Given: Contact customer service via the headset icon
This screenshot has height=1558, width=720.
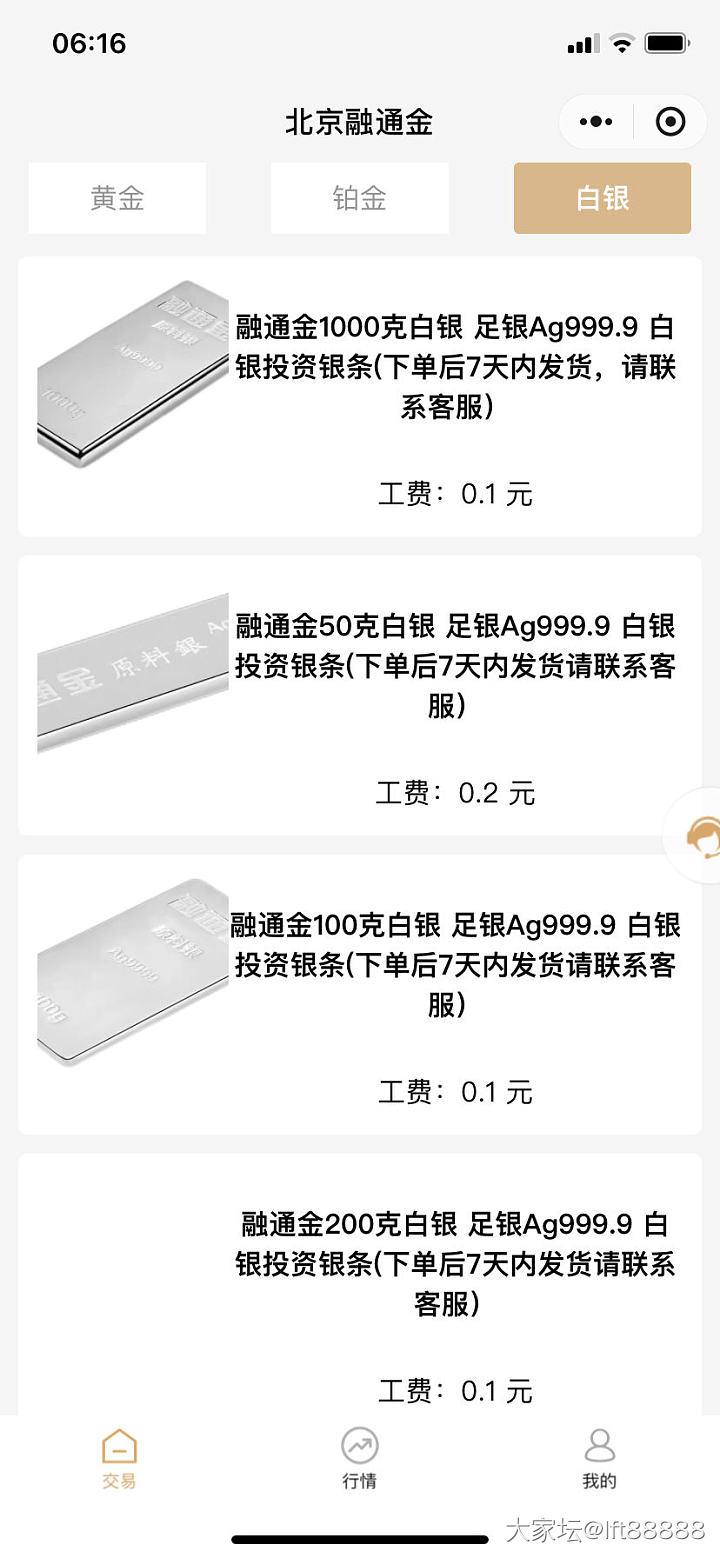Looking at the screenshot, I should (702, 835).
